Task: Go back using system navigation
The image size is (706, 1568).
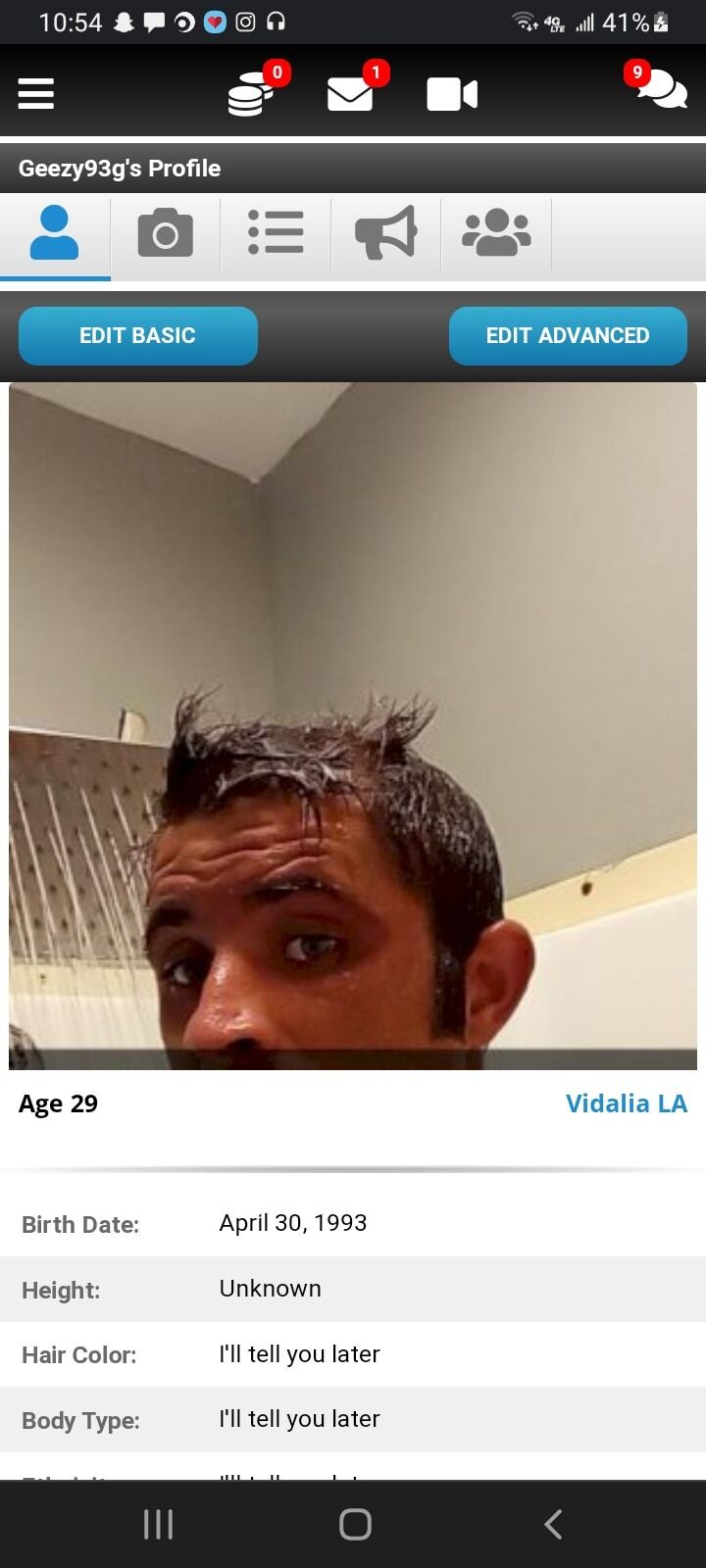Action: tap(553, 1524)
